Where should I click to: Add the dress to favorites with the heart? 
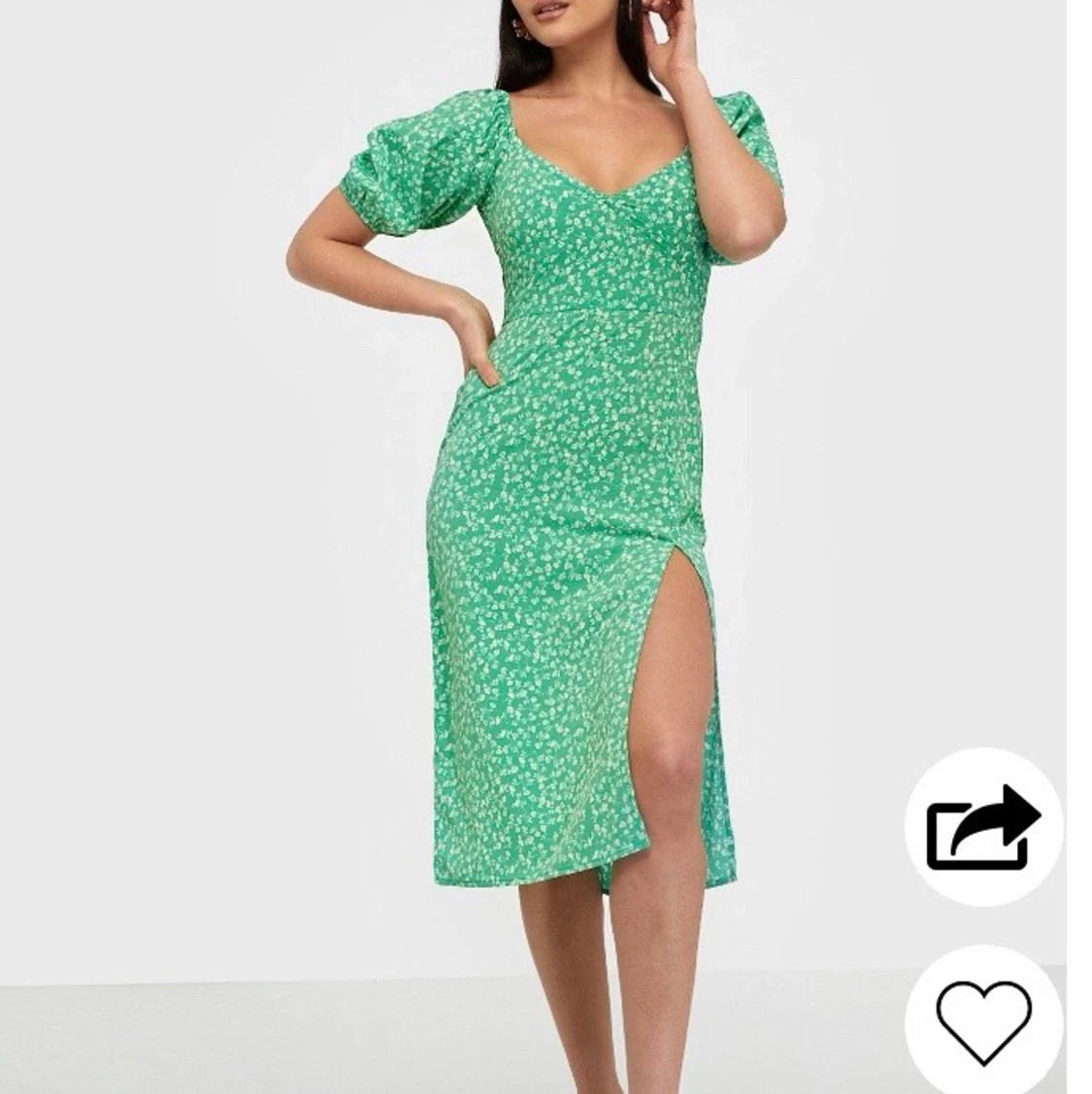pos(982,1019)
